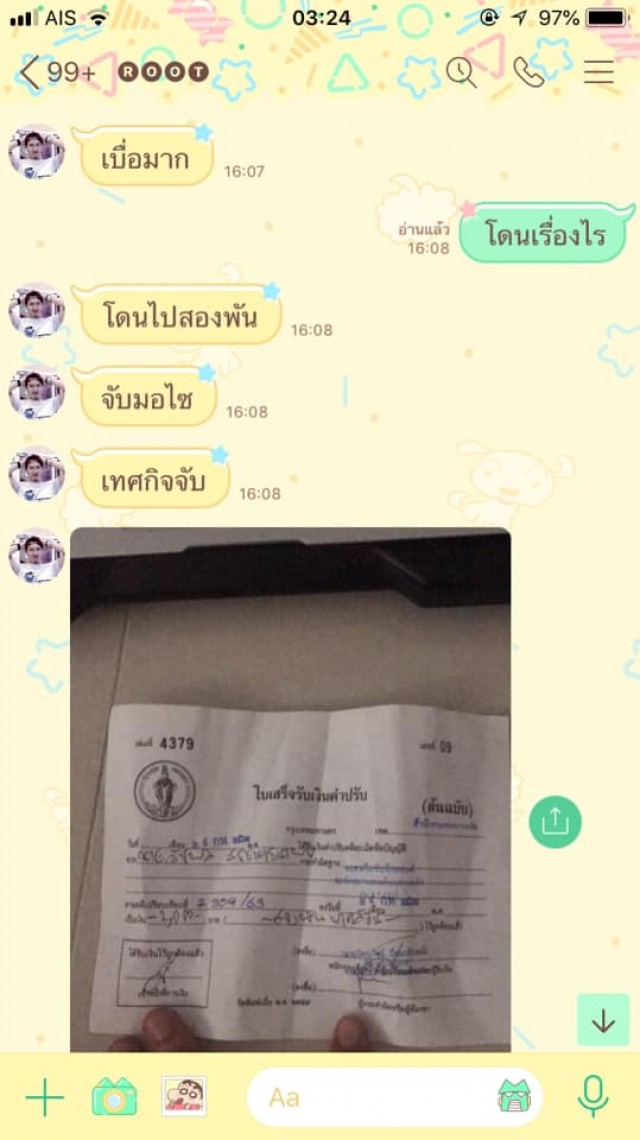The width and height of the screenshot is (640, 1140).
Task: Search within this chat
Action: click(x=461, y=72)
